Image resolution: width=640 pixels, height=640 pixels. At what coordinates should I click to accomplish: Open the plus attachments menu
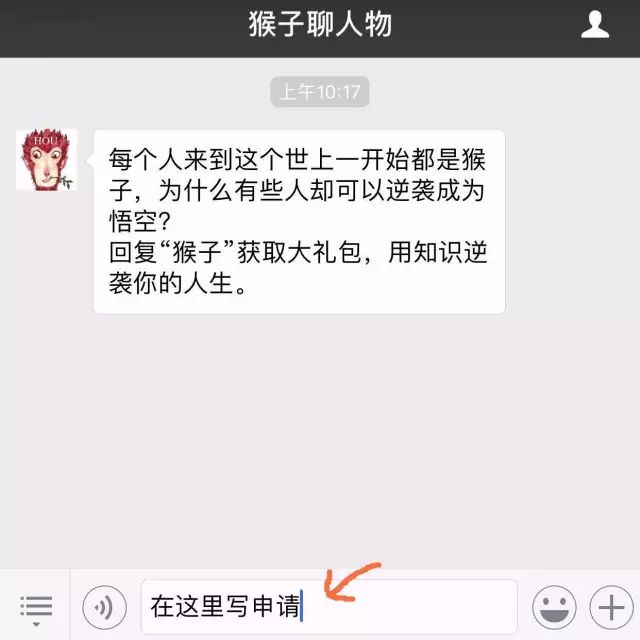[611, 607]
